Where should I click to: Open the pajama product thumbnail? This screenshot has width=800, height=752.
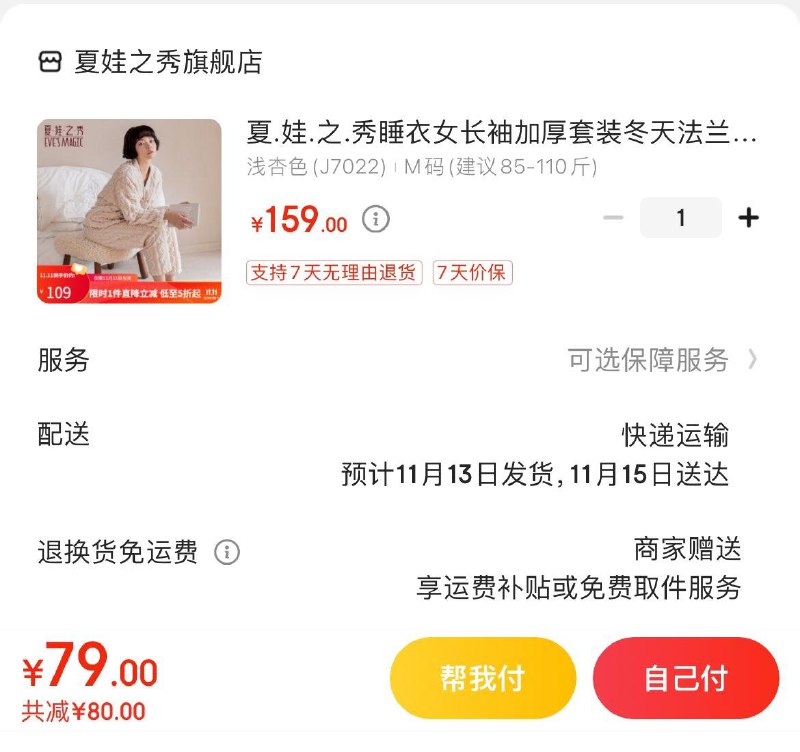pos(129,211)
